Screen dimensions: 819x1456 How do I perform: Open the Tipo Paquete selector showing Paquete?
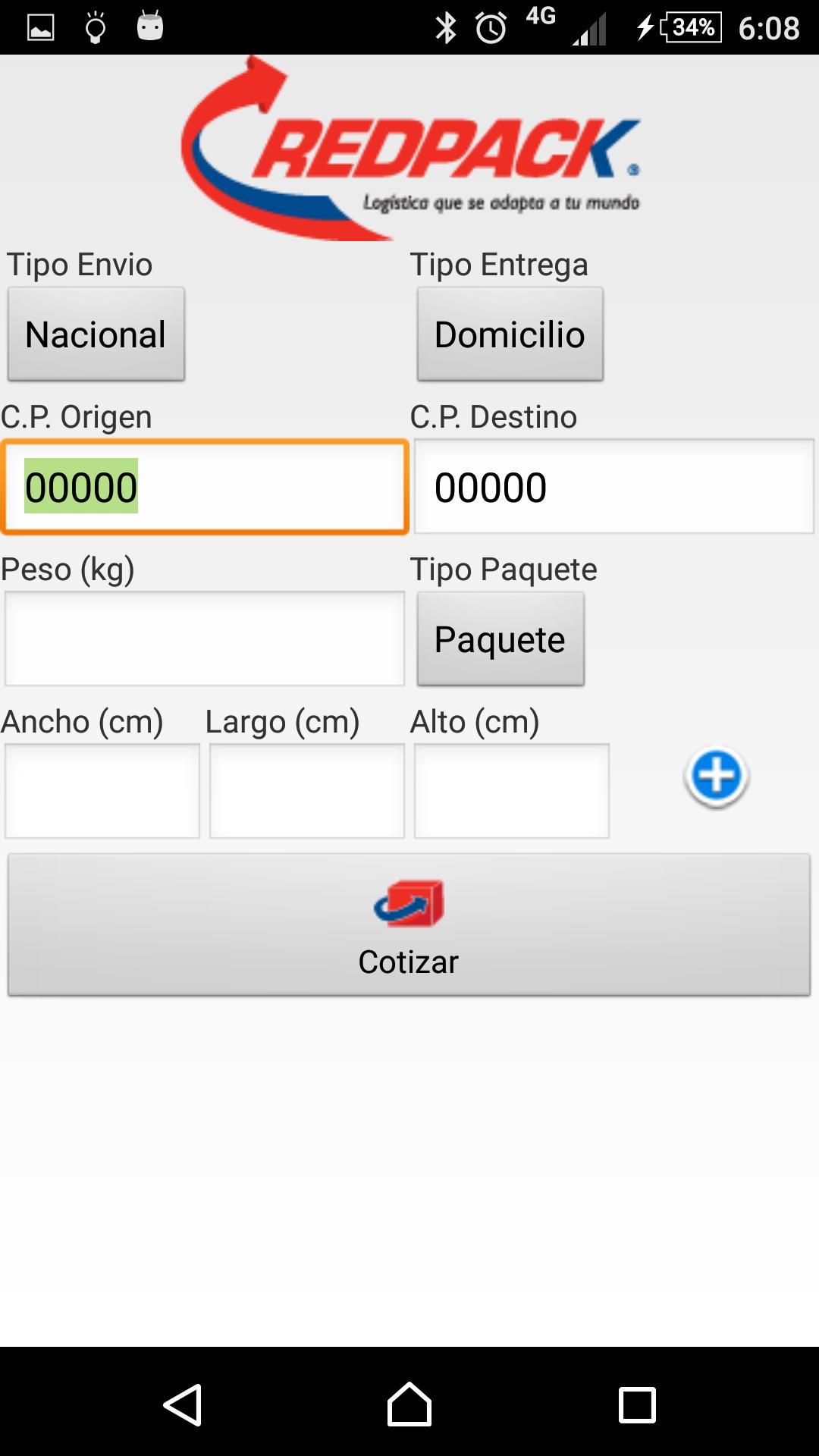click(x=500, y=639)
